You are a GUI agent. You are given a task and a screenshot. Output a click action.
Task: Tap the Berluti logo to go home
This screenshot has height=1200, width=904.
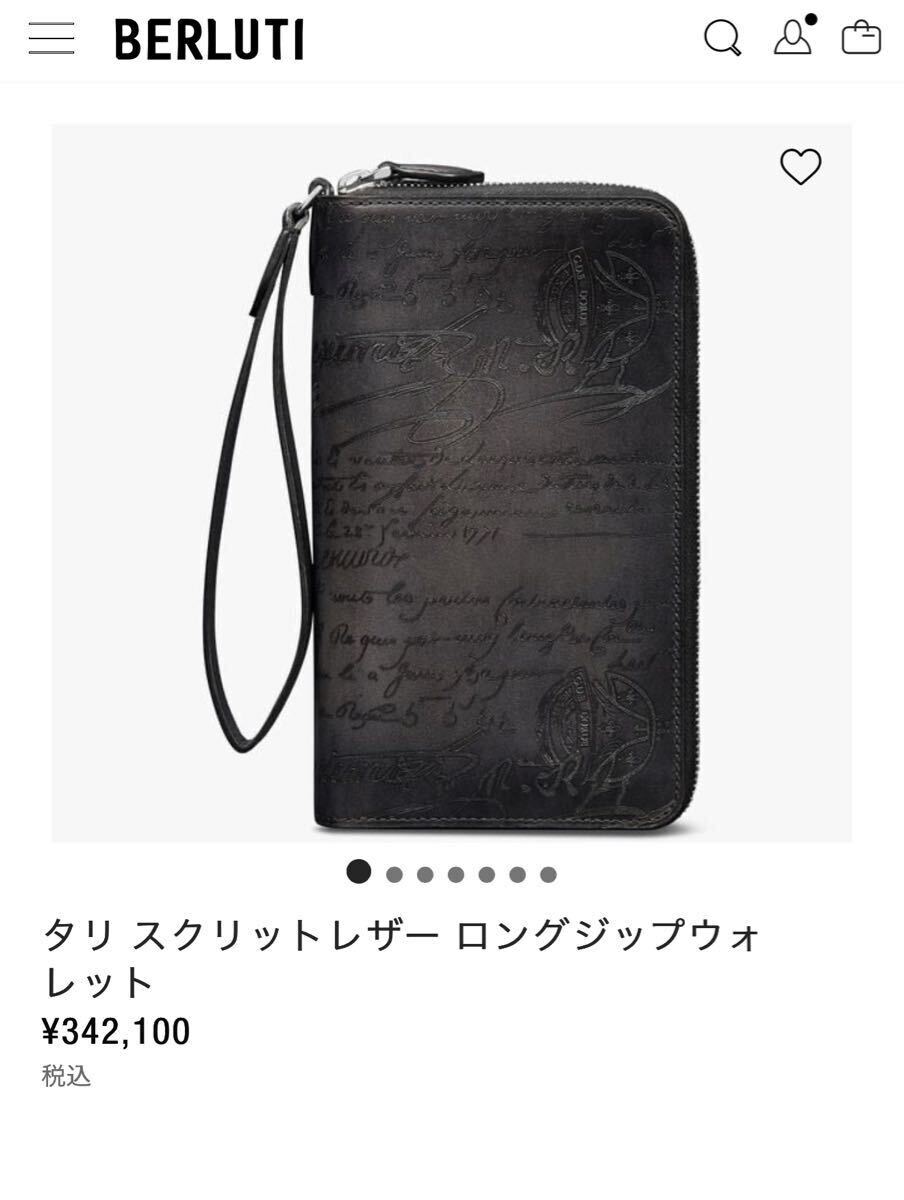coord(209,40)
